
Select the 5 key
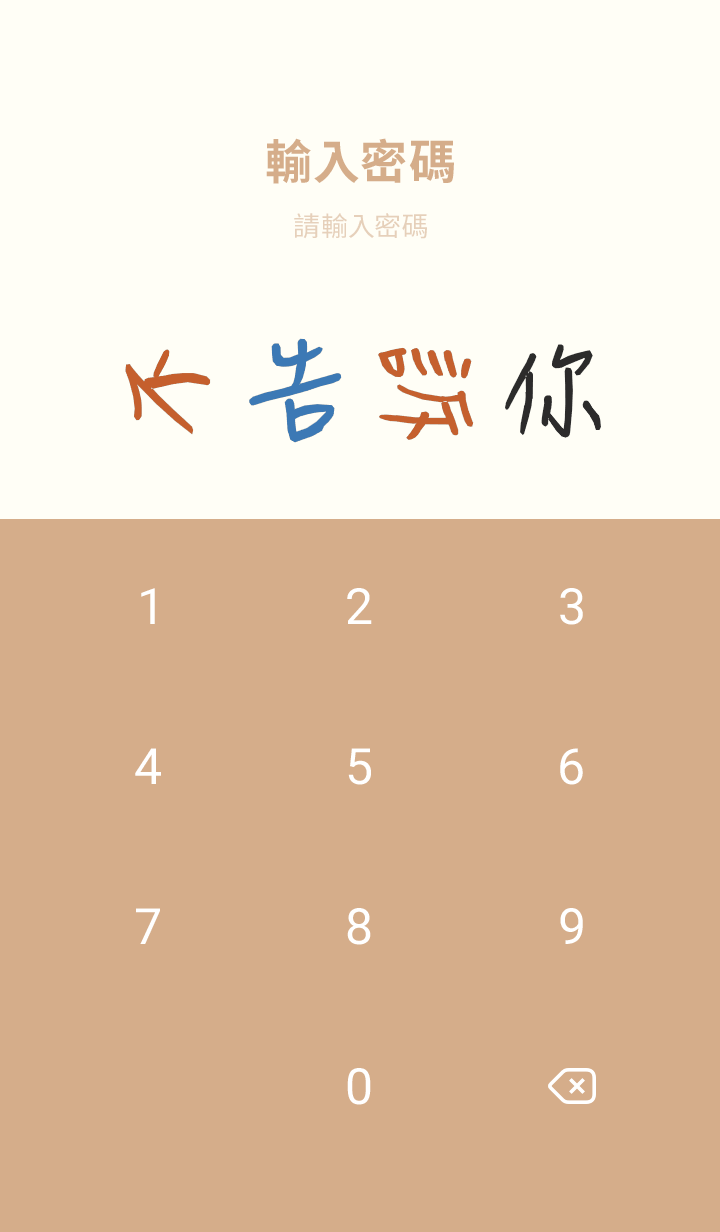click(x=359, y=767)
